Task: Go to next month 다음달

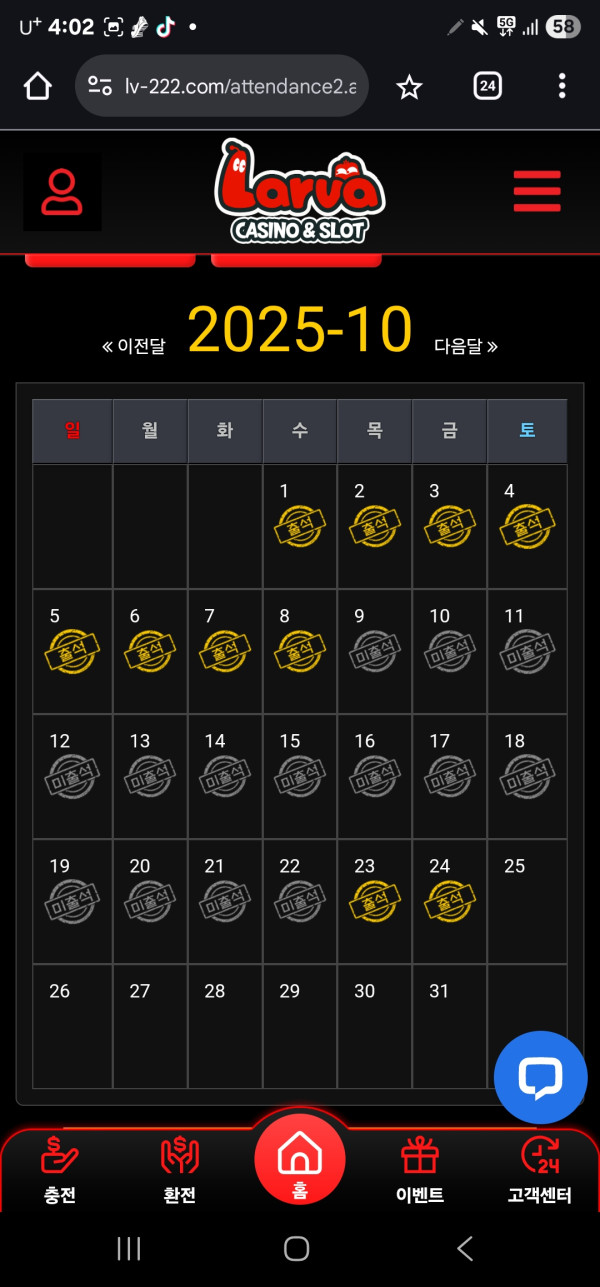Action: pyautogui.click(x=465, y=346)
